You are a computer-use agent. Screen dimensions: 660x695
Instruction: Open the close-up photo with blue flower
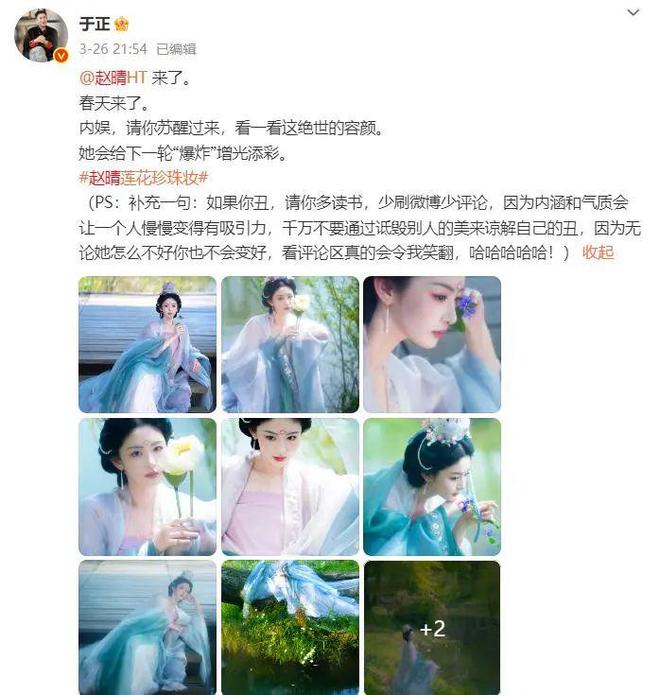tap(431, 344)
